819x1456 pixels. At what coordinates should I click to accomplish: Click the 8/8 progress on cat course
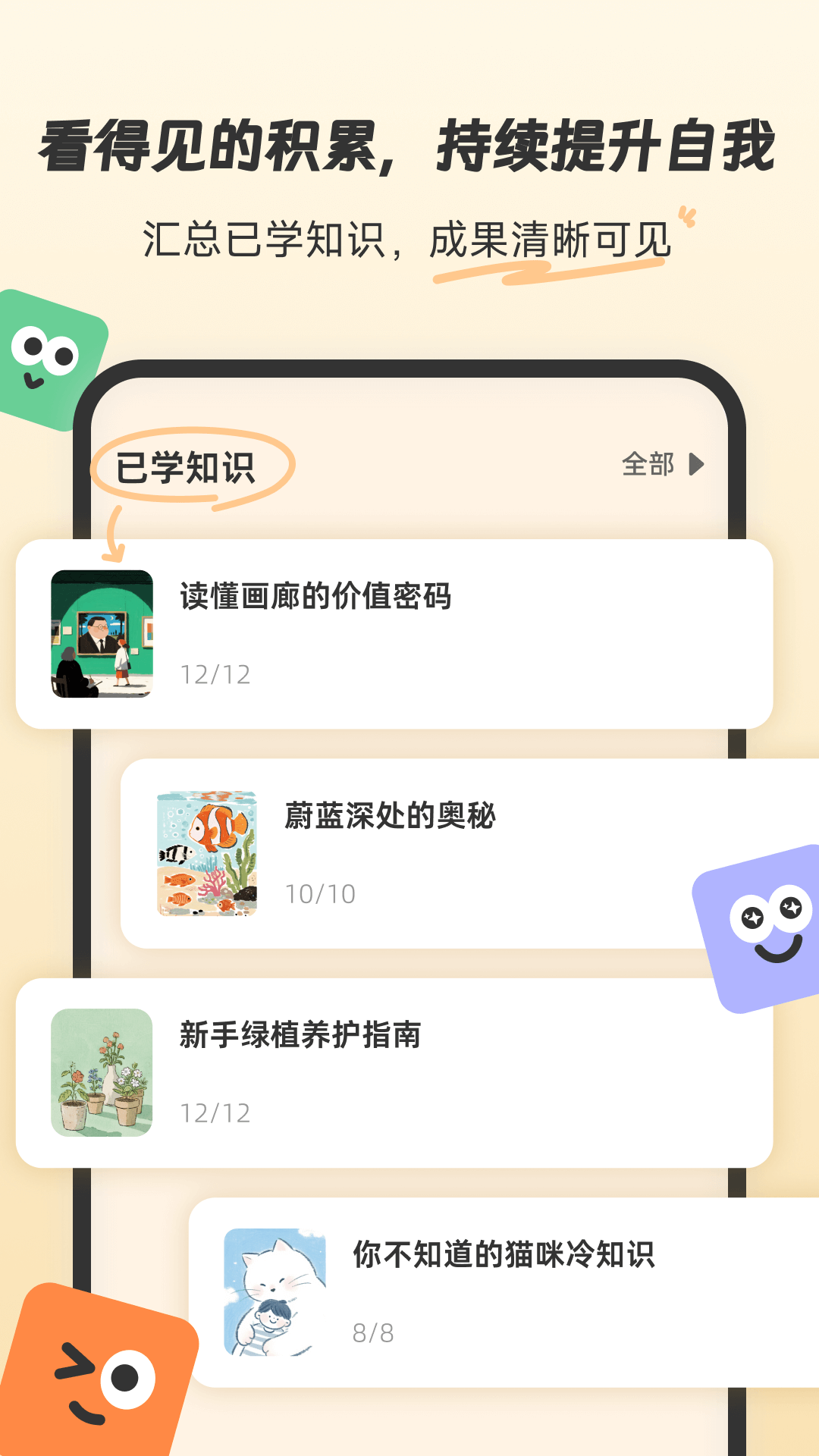pos(375,1331)
